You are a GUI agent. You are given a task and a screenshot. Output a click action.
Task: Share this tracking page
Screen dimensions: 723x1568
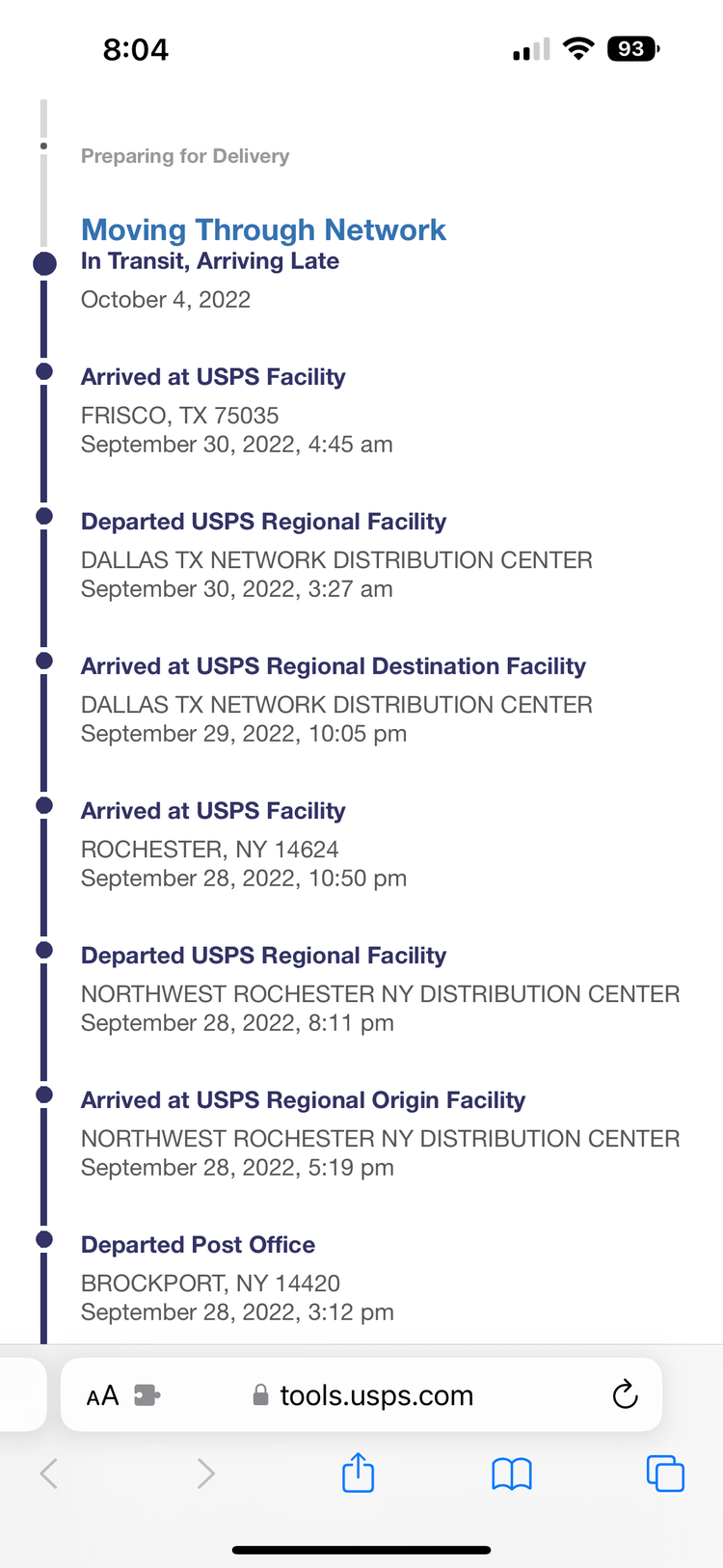point(359,1473)
